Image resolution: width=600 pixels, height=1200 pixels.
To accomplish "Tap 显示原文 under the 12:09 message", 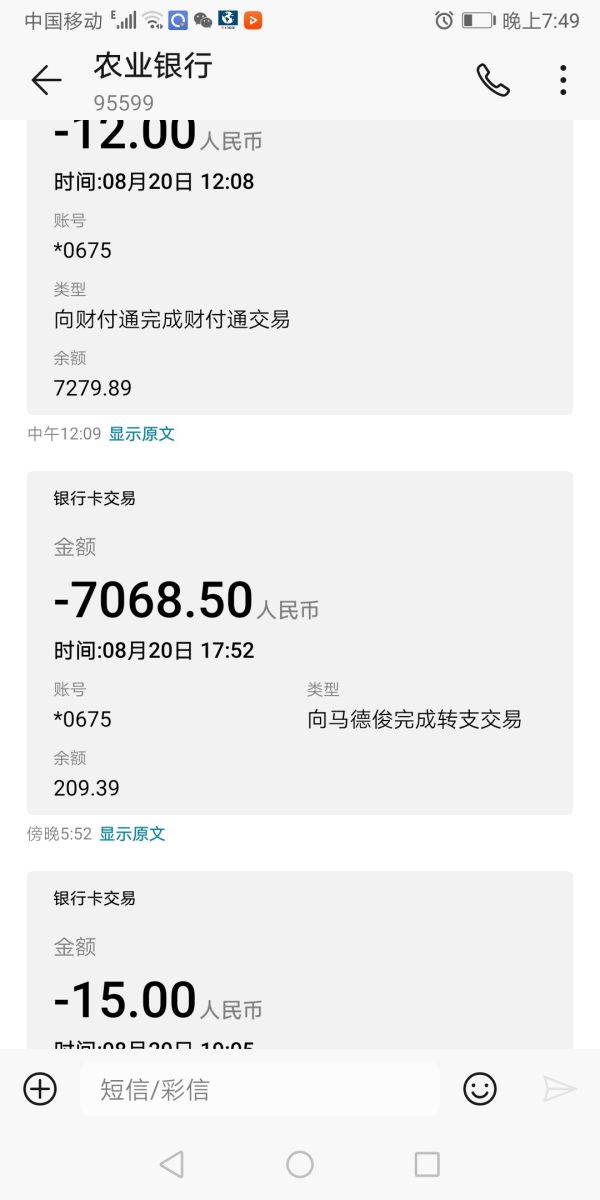I will [142, 434].
